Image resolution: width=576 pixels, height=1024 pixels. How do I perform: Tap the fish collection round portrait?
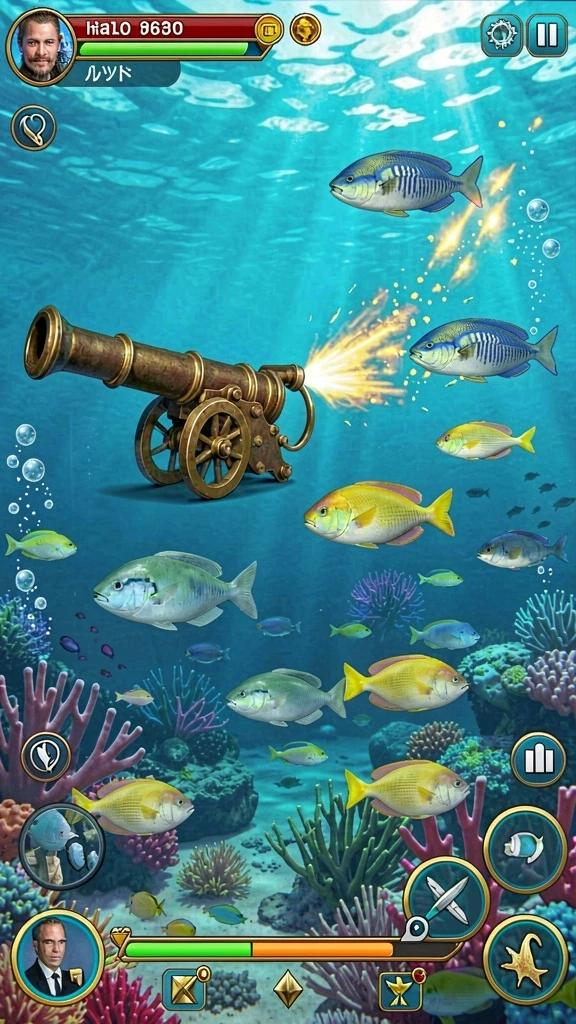point(62,846)
